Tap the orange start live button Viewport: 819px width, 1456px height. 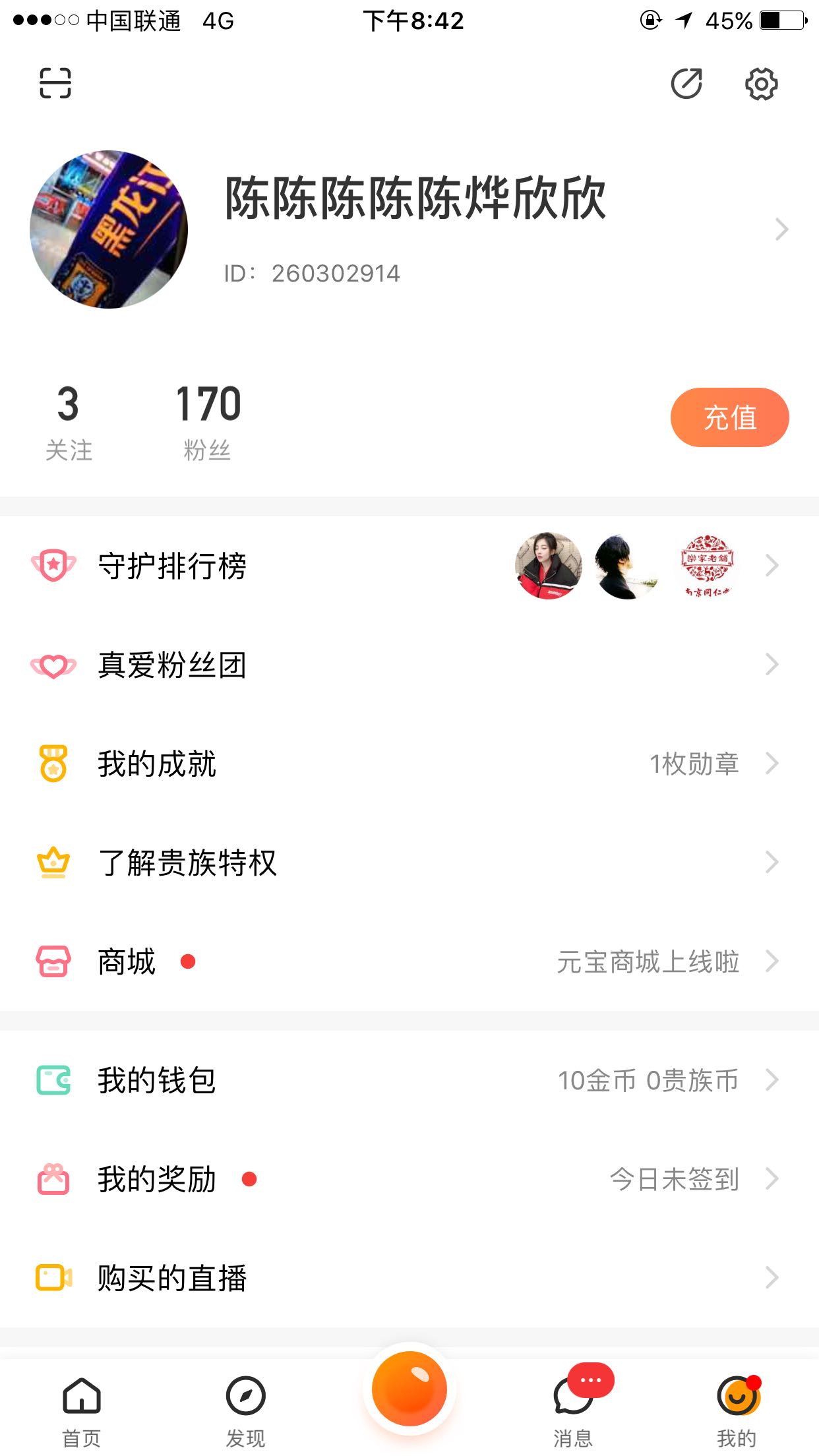409,1389
